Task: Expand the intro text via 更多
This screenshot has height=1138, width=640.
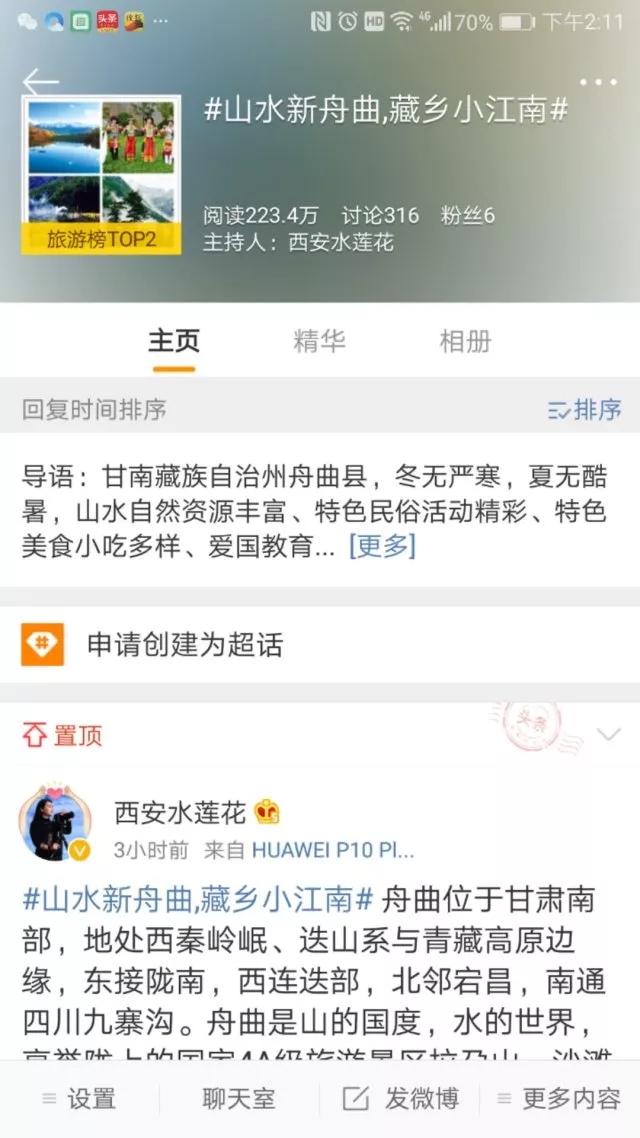Action: point(382,546)
